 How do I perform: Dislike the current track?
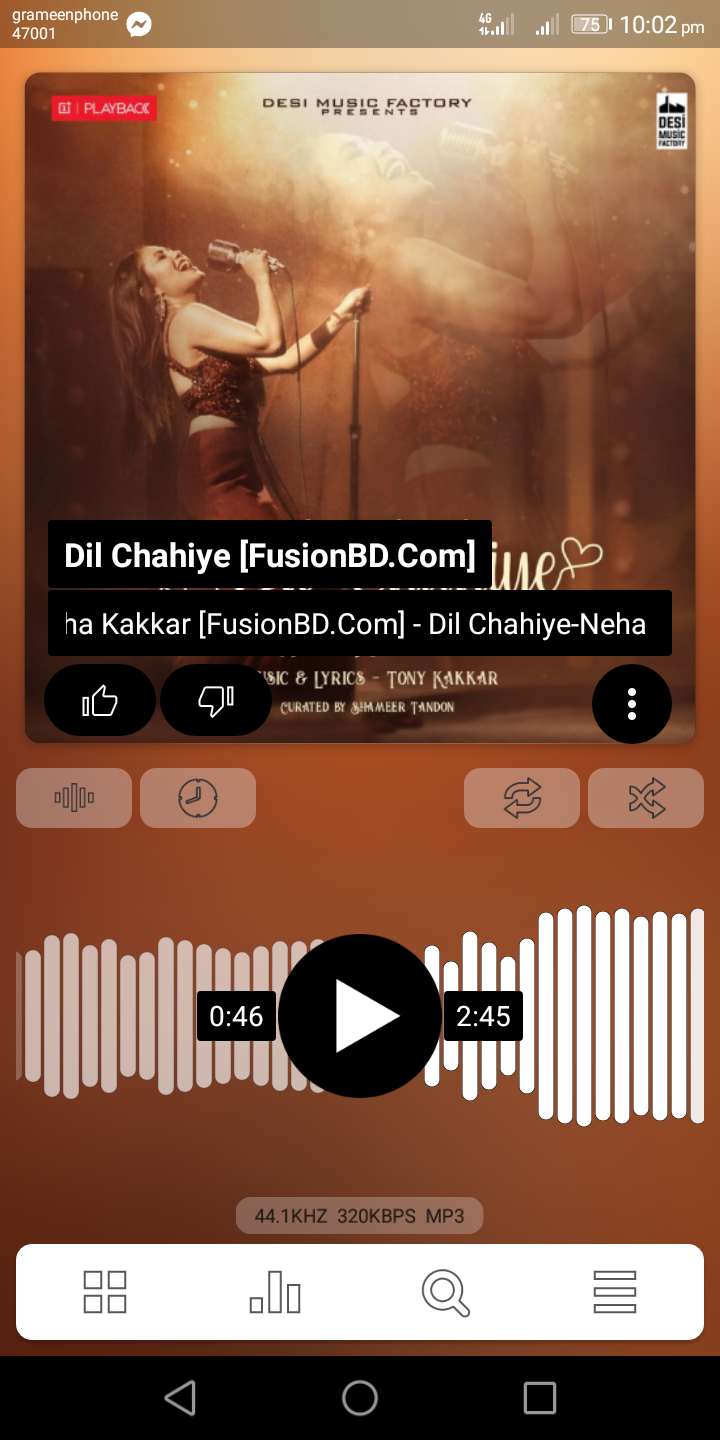216,701
